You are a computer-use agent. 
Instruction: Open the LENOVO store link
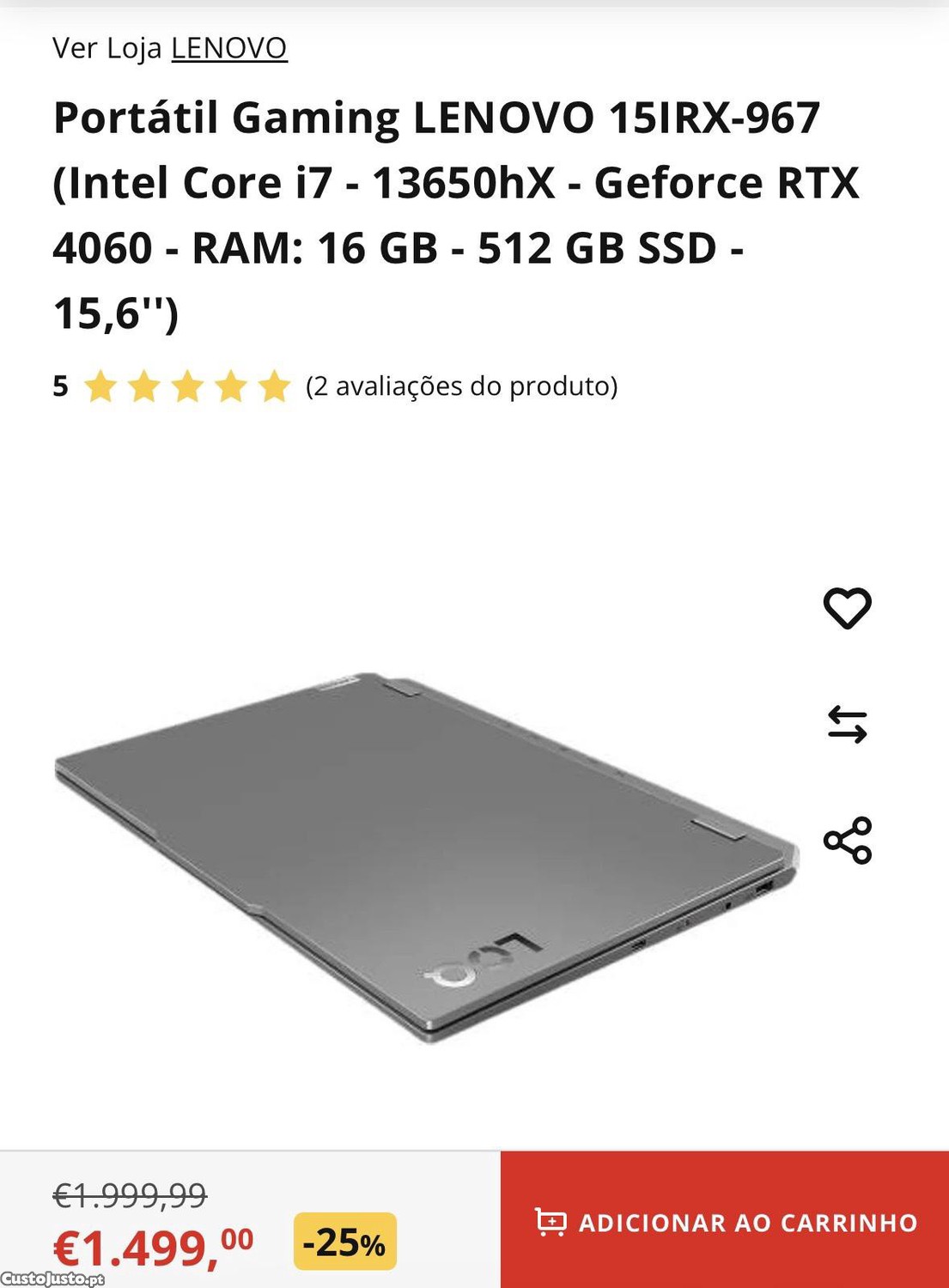pyautogui.click(x=228, y=48)
